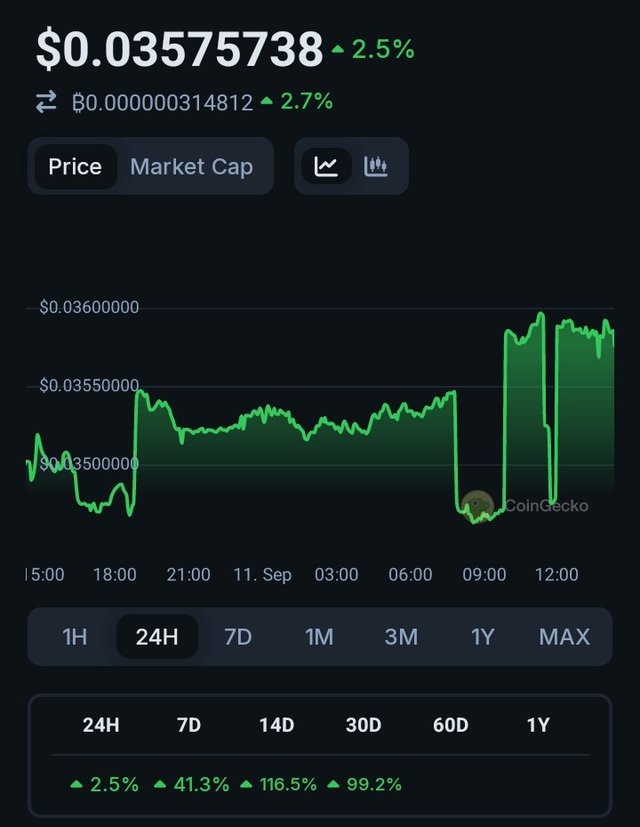Choose the 3M time range
The height and width of the screenshot is (827, 640).
(401, 637)
